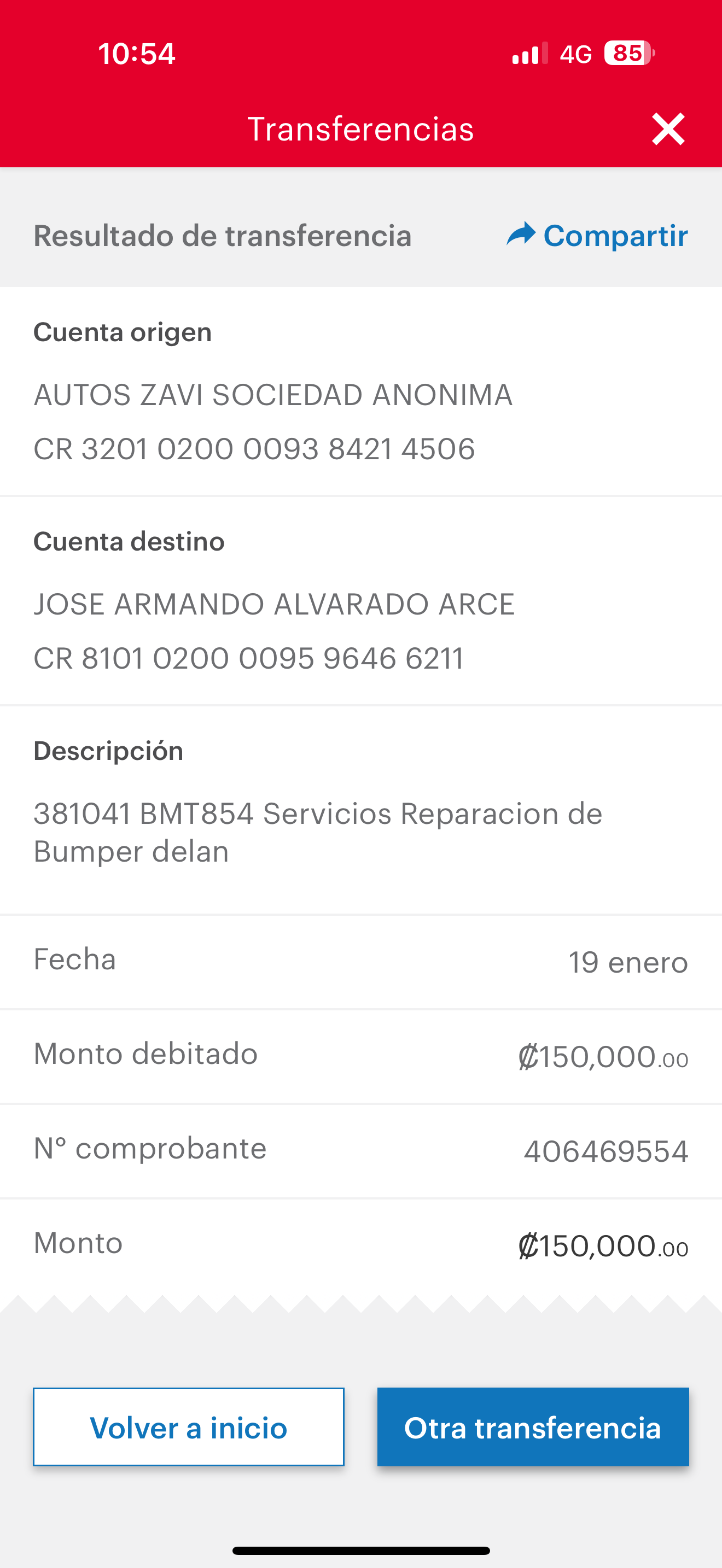Tap the comprobante number 406469554

click(607, 1149)
